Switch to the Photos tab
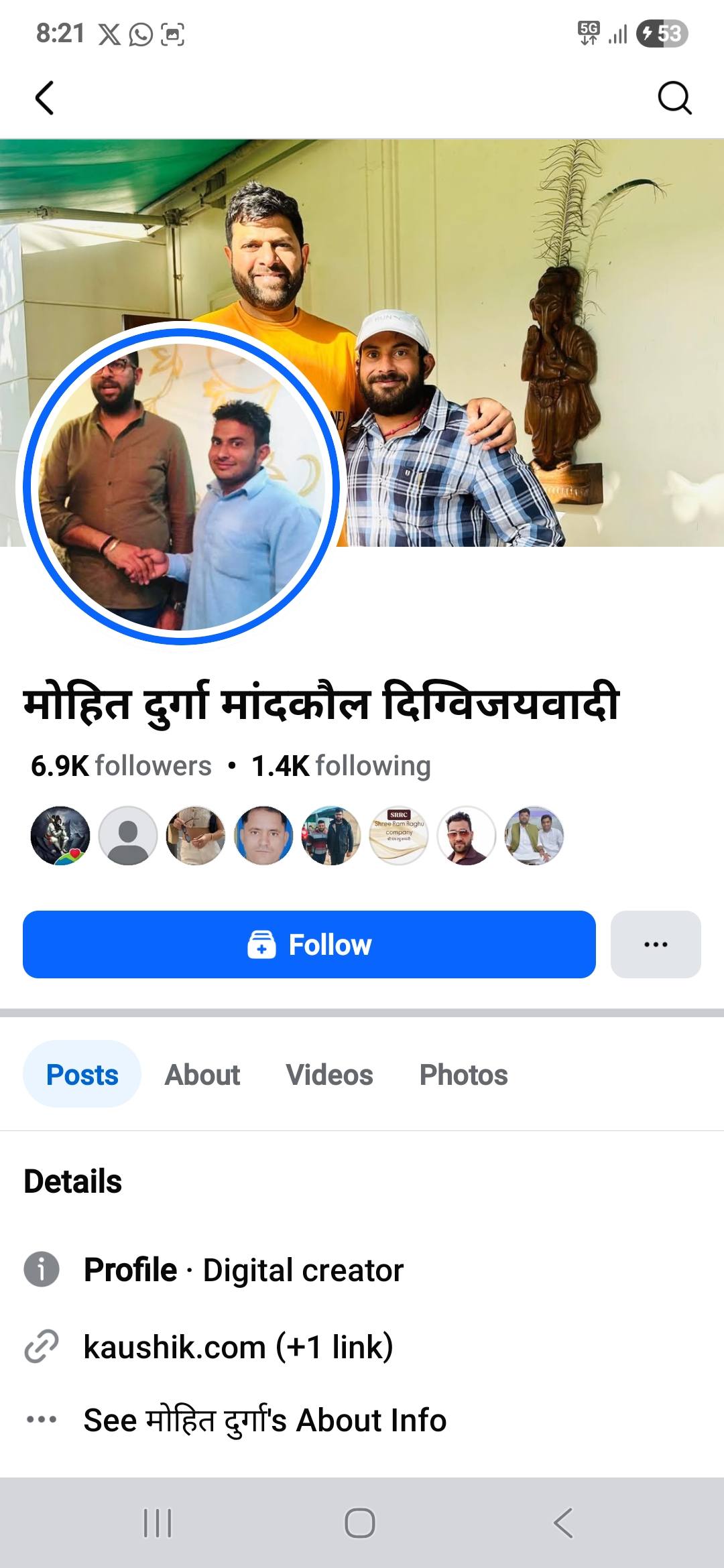This screenshot has width=724, height=1568. [x=463, y=1075]
